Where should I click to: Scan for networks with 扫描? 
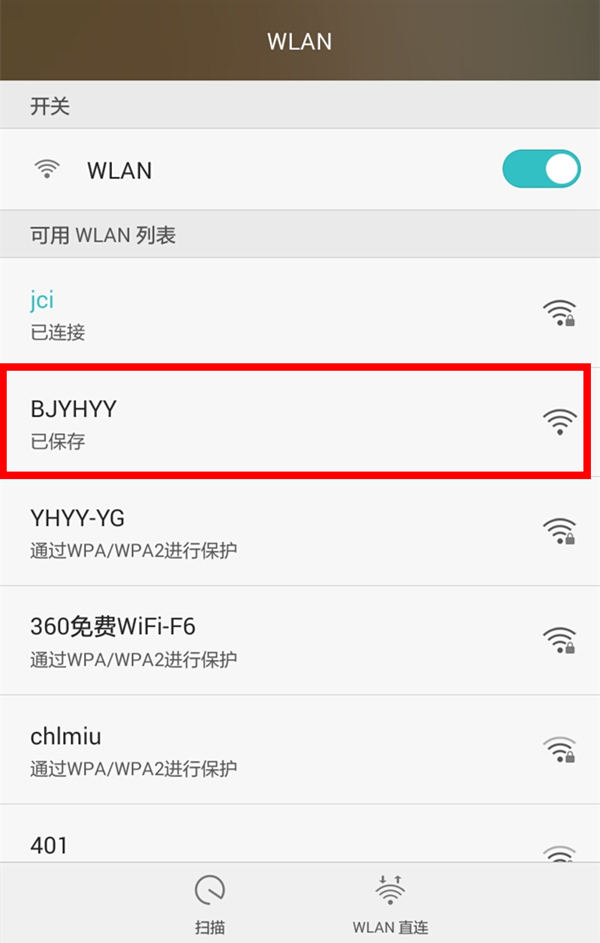210,903
